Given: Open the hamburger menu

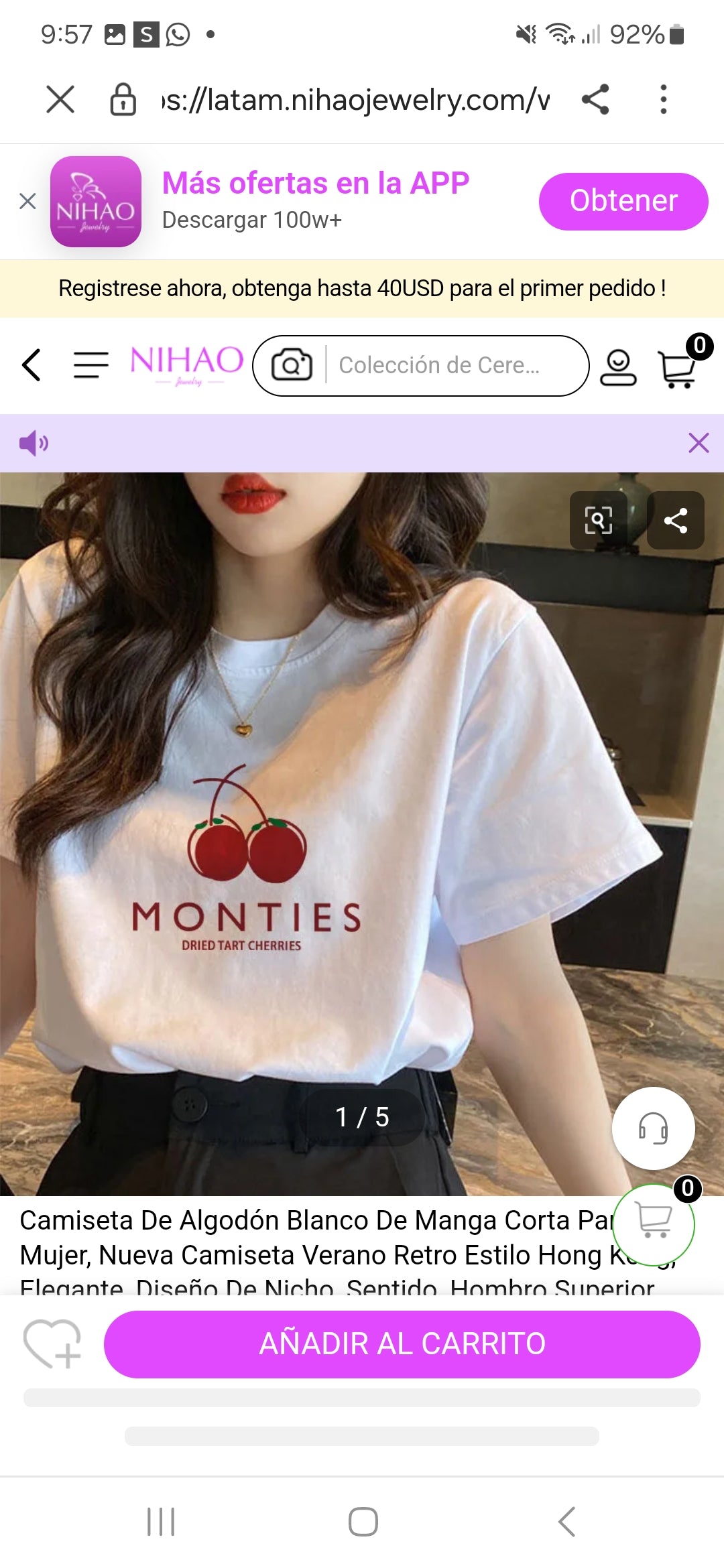Looking at the screenshot, I should click(x=90, y=365).
